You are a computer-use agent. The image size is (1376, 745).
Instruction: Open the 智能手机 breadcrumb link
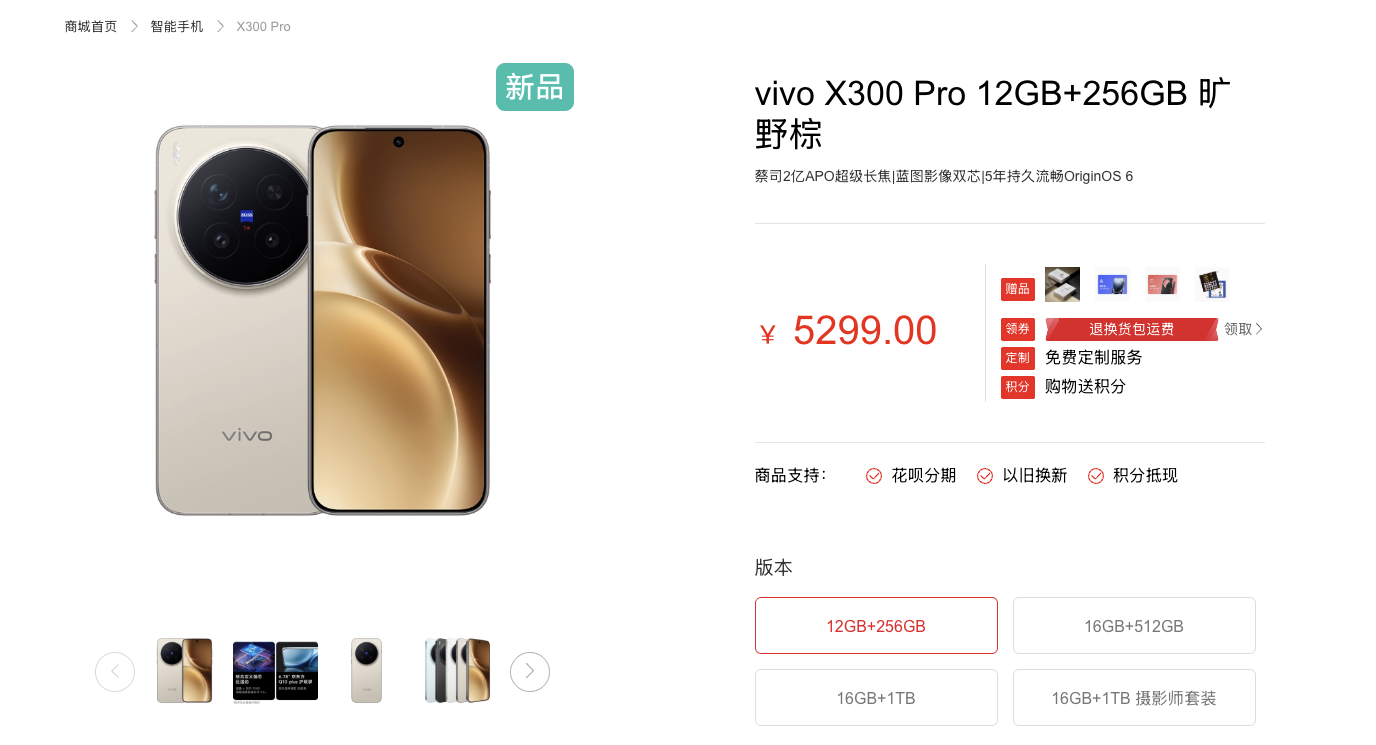tap(177, 26)
